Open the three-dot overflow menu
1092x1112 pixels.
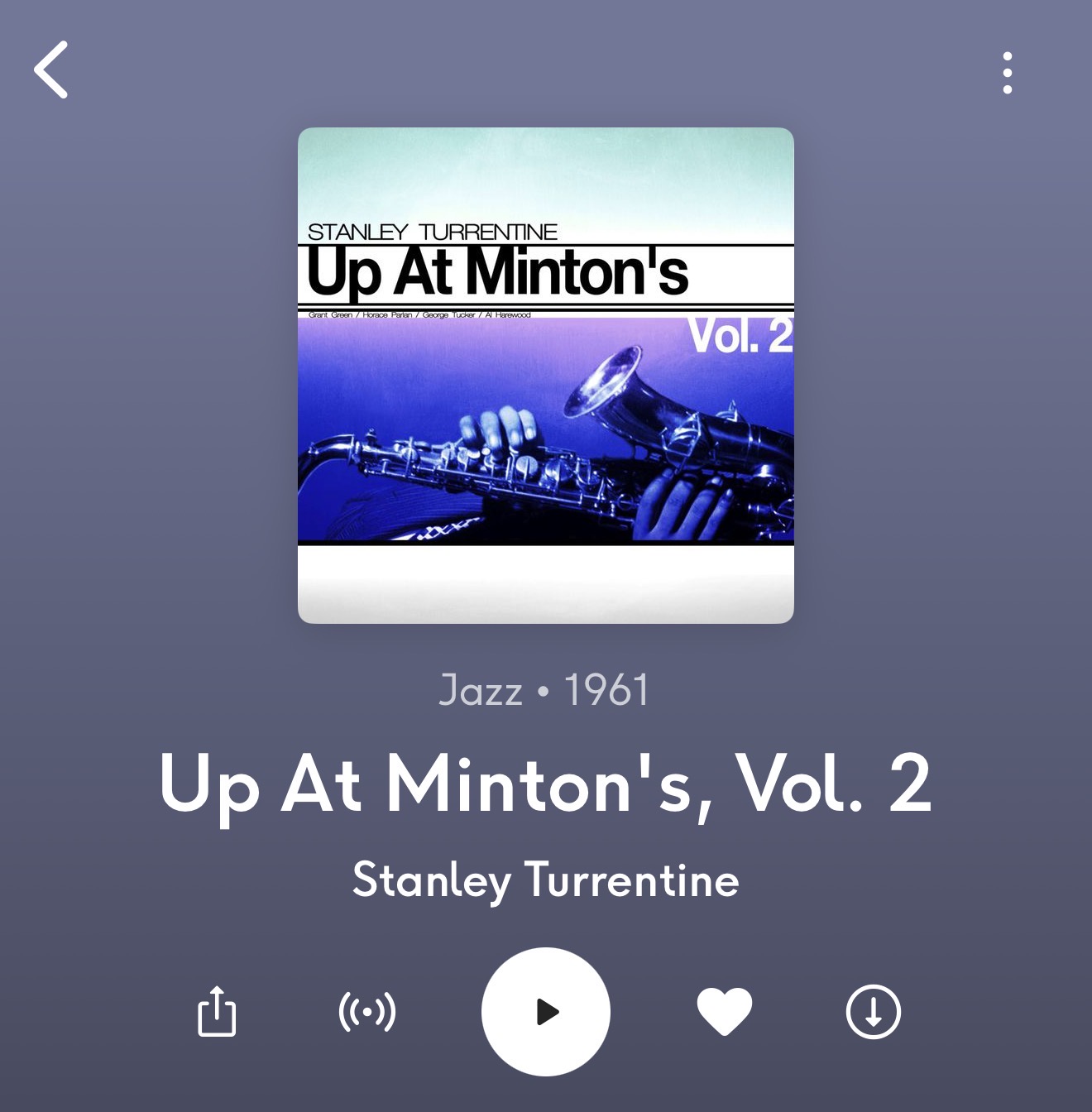pos(1007,73)
